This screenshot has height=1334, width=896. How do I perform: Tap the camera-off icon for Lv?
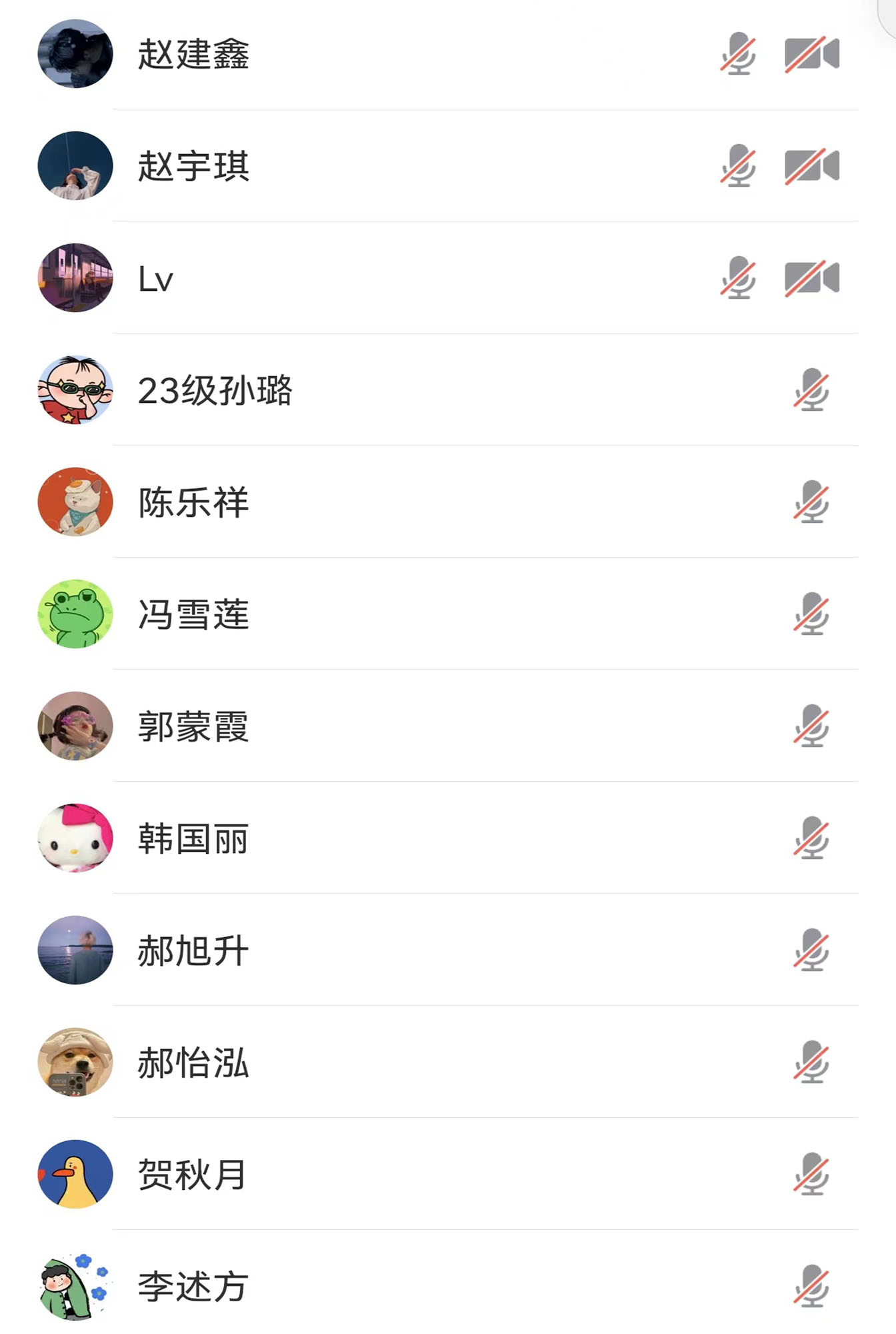(x=811, y=278)
